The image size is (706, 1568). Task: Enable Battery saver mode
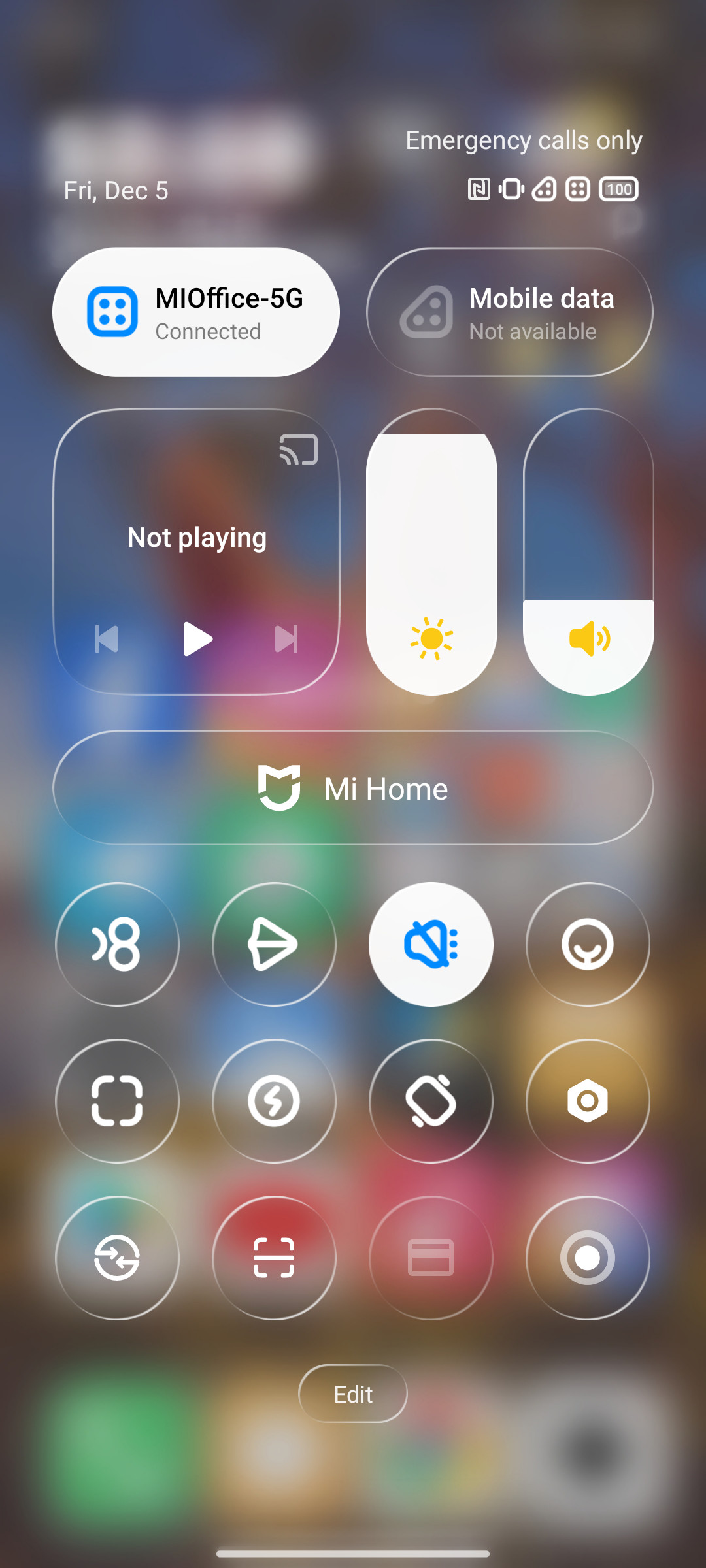[274, 1102]
